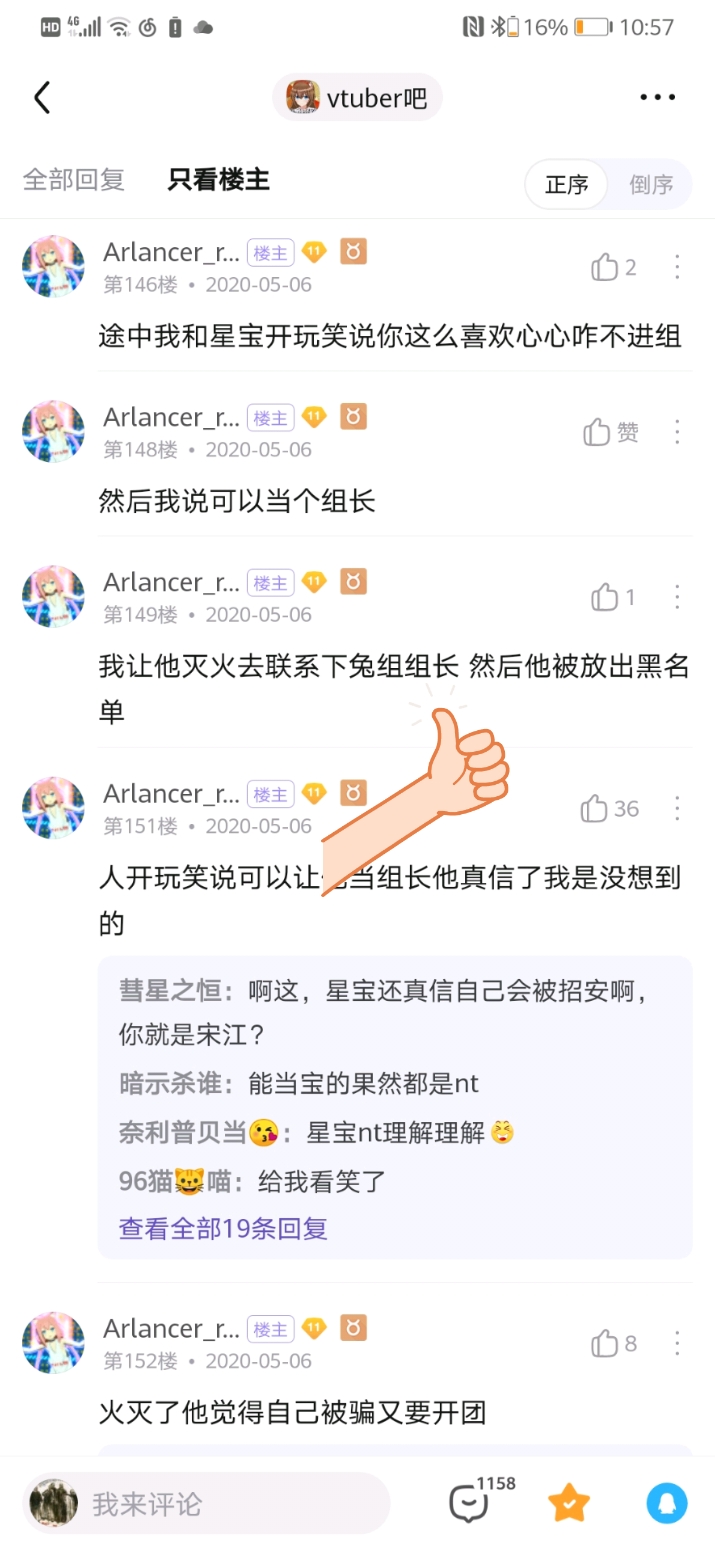Open the top-right three-dot menu
The height and width of the screenshot is (1551, 715).
(657, 97)
